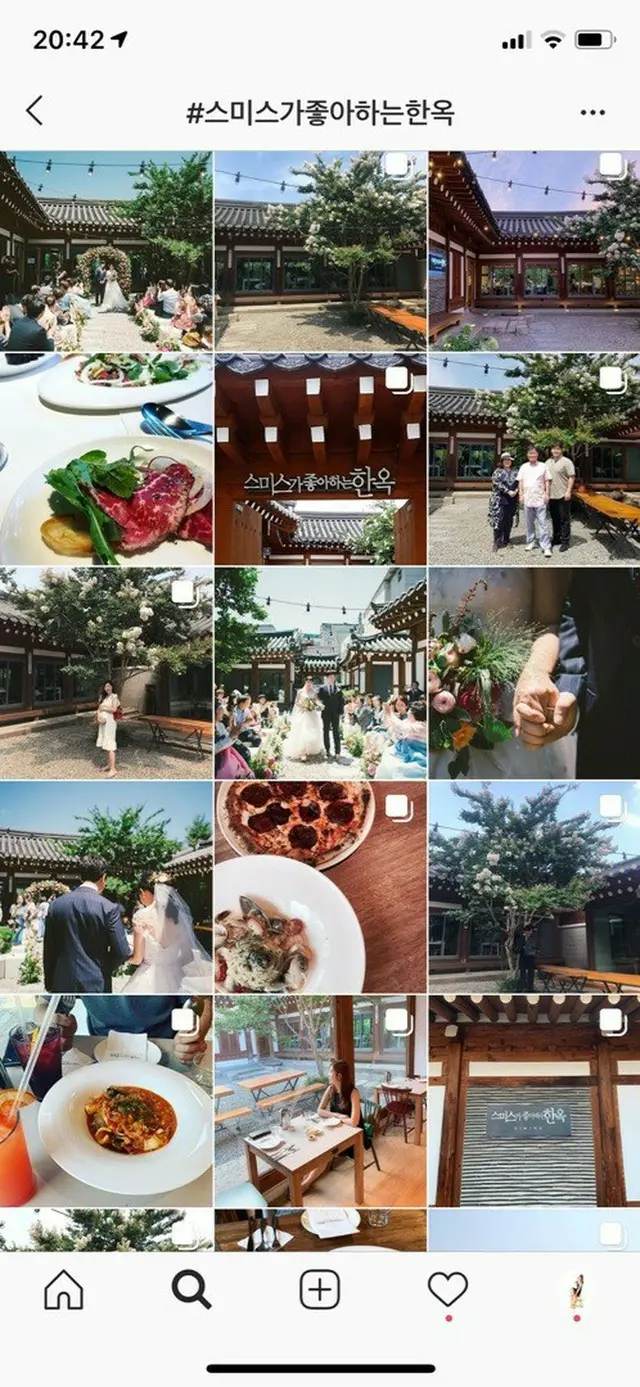The width and height of the screenshot is (640, 1387).
Task: Switch to the Home tab
Action: tap(64, 1290)
